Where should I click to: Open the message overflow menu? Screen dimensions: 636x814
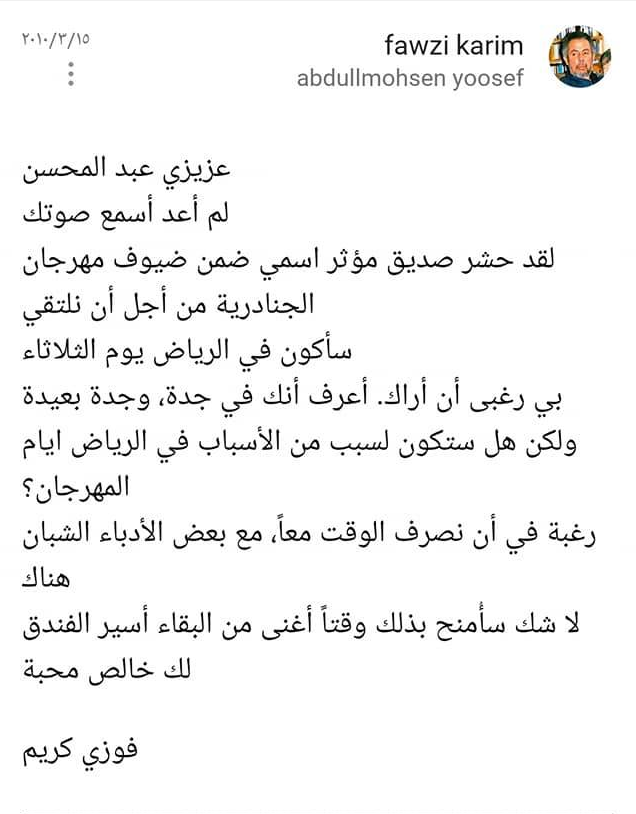[71, 74]
